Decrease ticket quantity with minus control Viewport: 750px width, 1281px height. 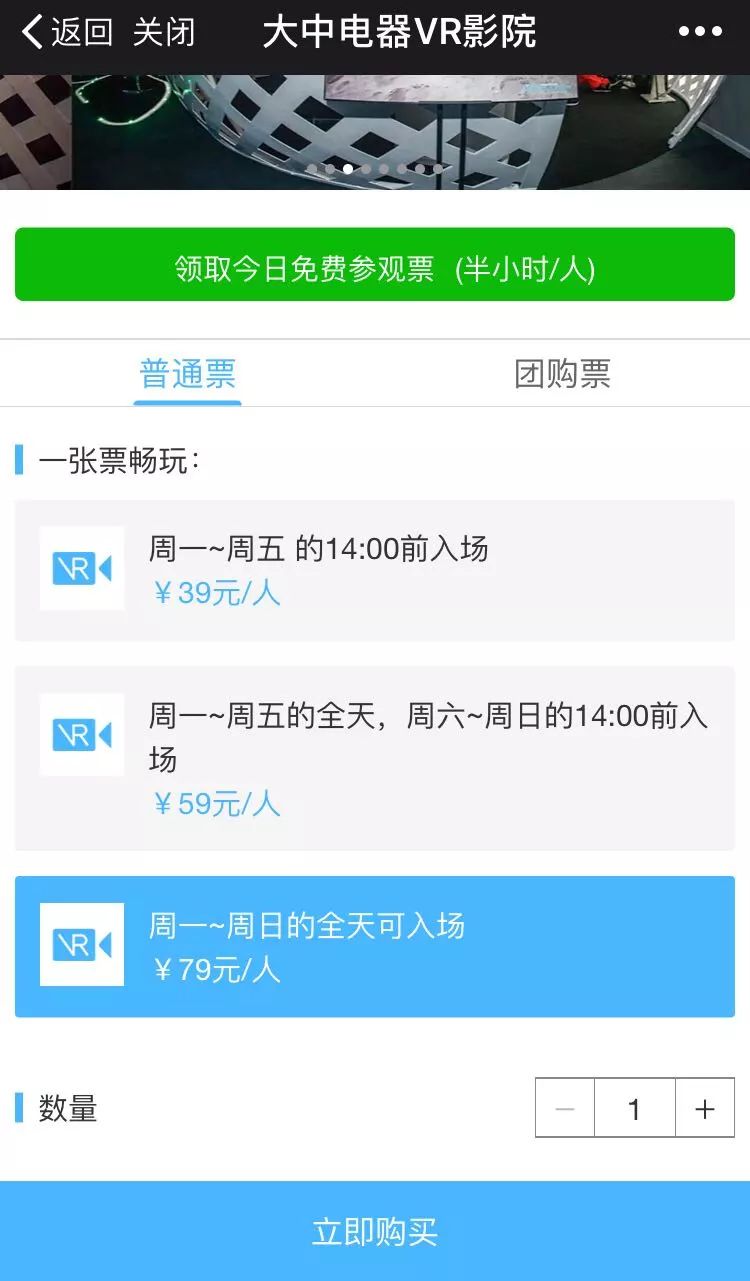pos(566,1108)
